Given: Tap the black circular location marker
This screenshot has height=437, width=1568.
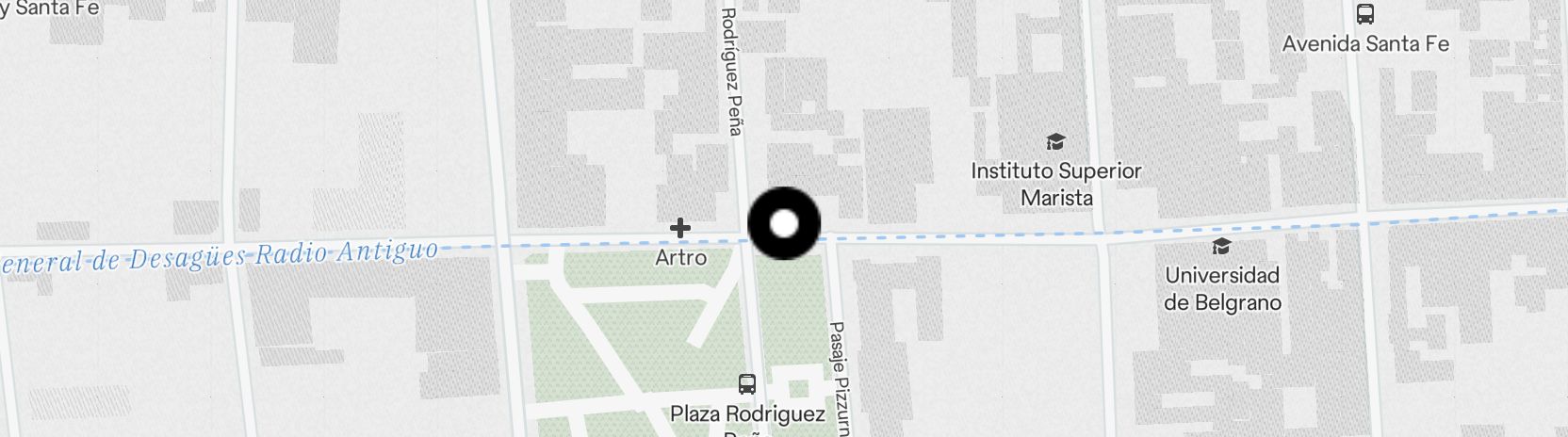Looking at the screenshot, I should 784,224.
